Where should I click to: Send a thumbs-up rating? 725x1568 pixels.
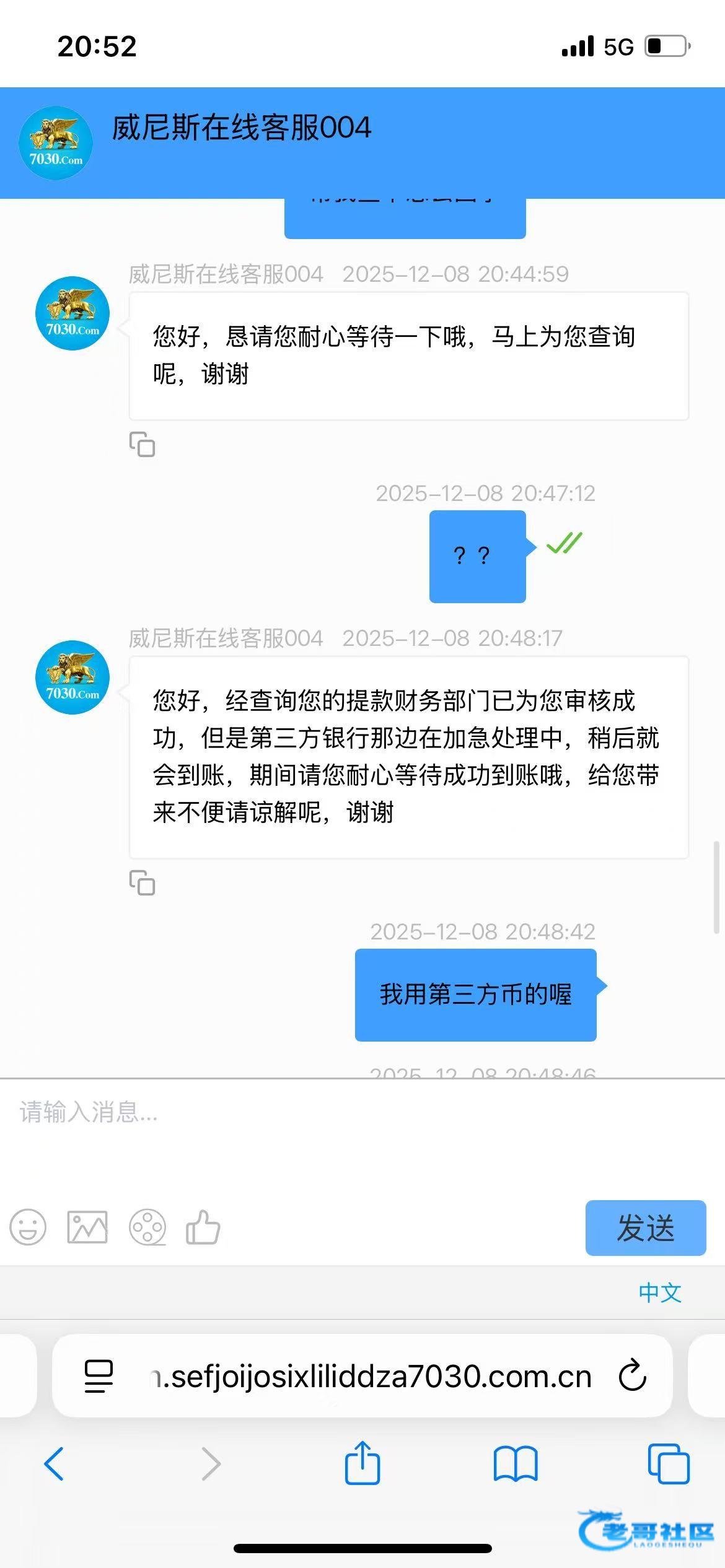[203, 1227]
